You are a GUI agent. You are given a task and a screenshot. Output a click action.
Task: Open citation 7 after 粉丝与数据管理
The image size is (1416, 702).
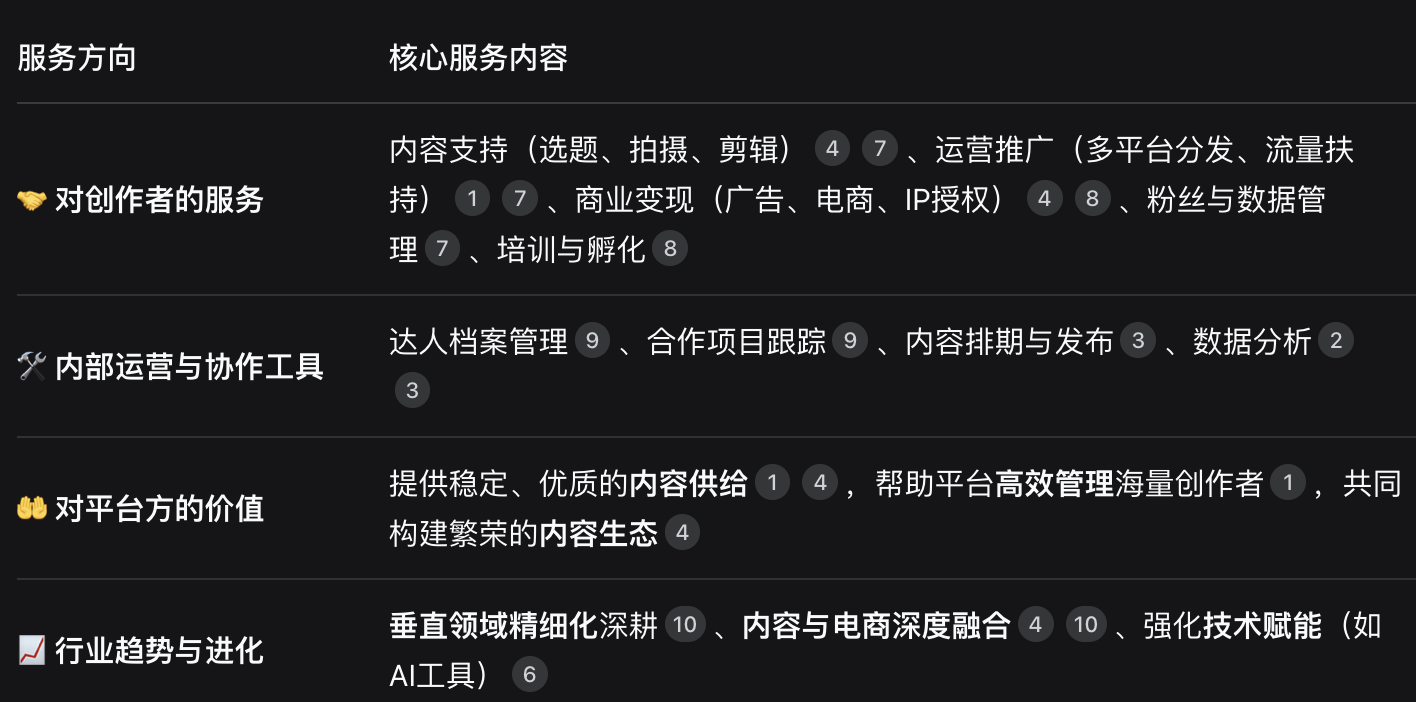coord(442,248)
